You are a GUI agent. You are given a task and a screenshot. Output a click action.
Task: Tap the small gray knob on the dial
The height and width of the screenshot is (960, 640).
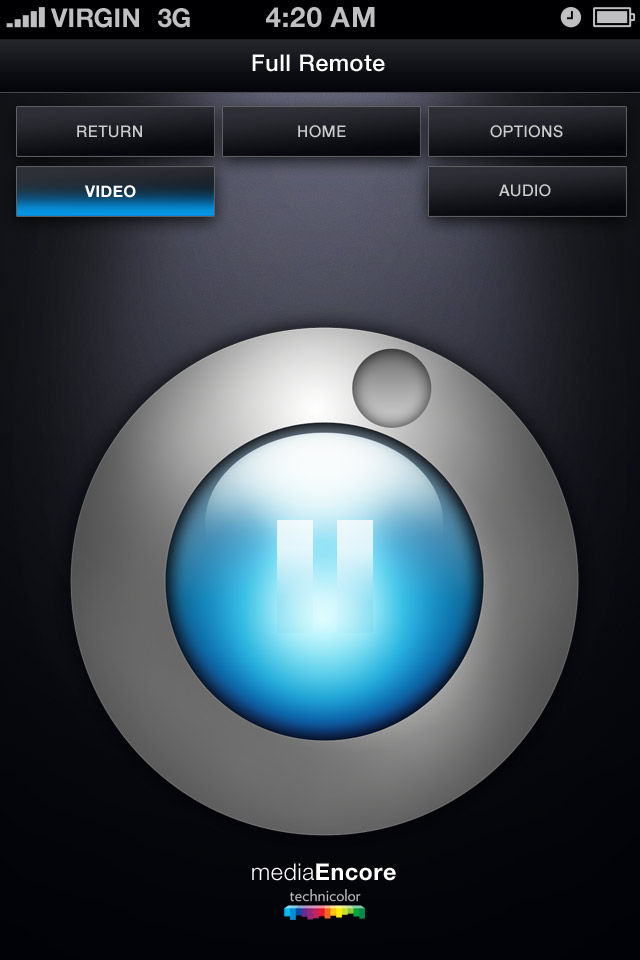pos(392,388)
